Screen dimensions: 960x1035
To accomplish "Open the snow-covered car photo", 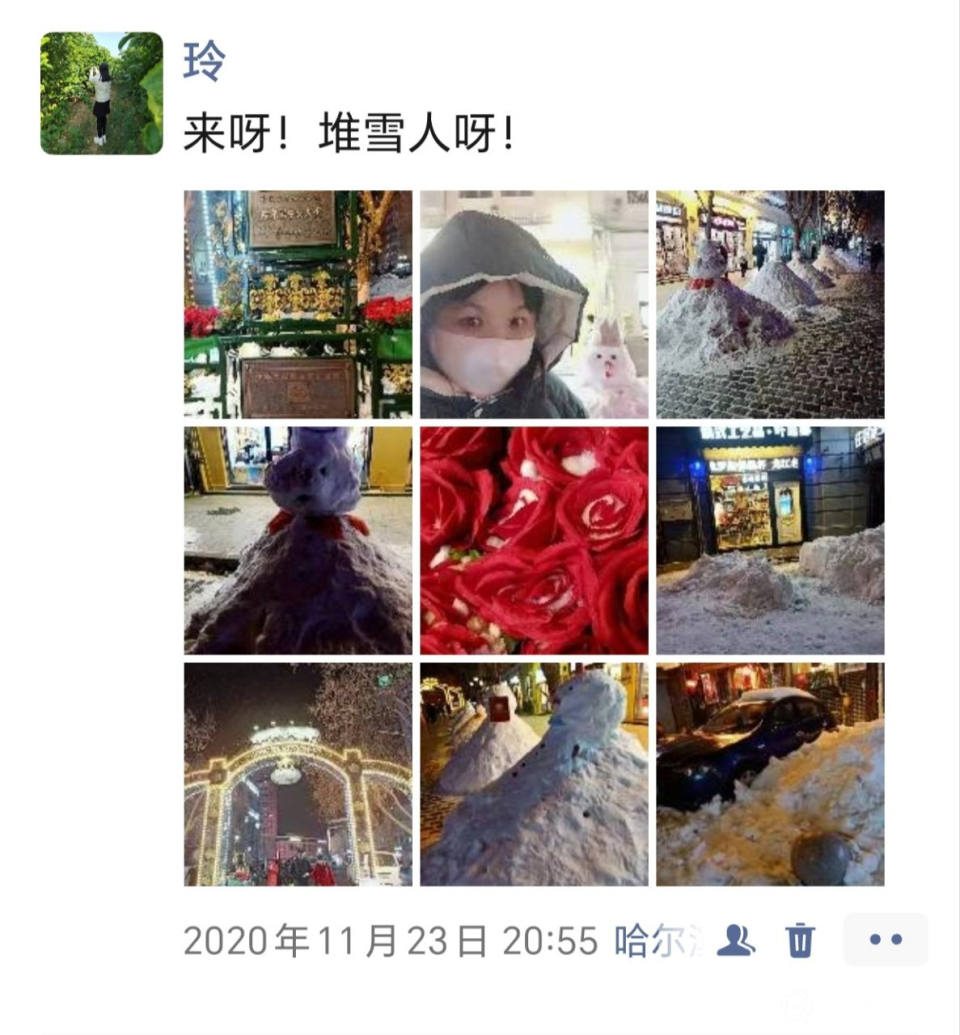I will pyautogui.click(x=769, y=774).
